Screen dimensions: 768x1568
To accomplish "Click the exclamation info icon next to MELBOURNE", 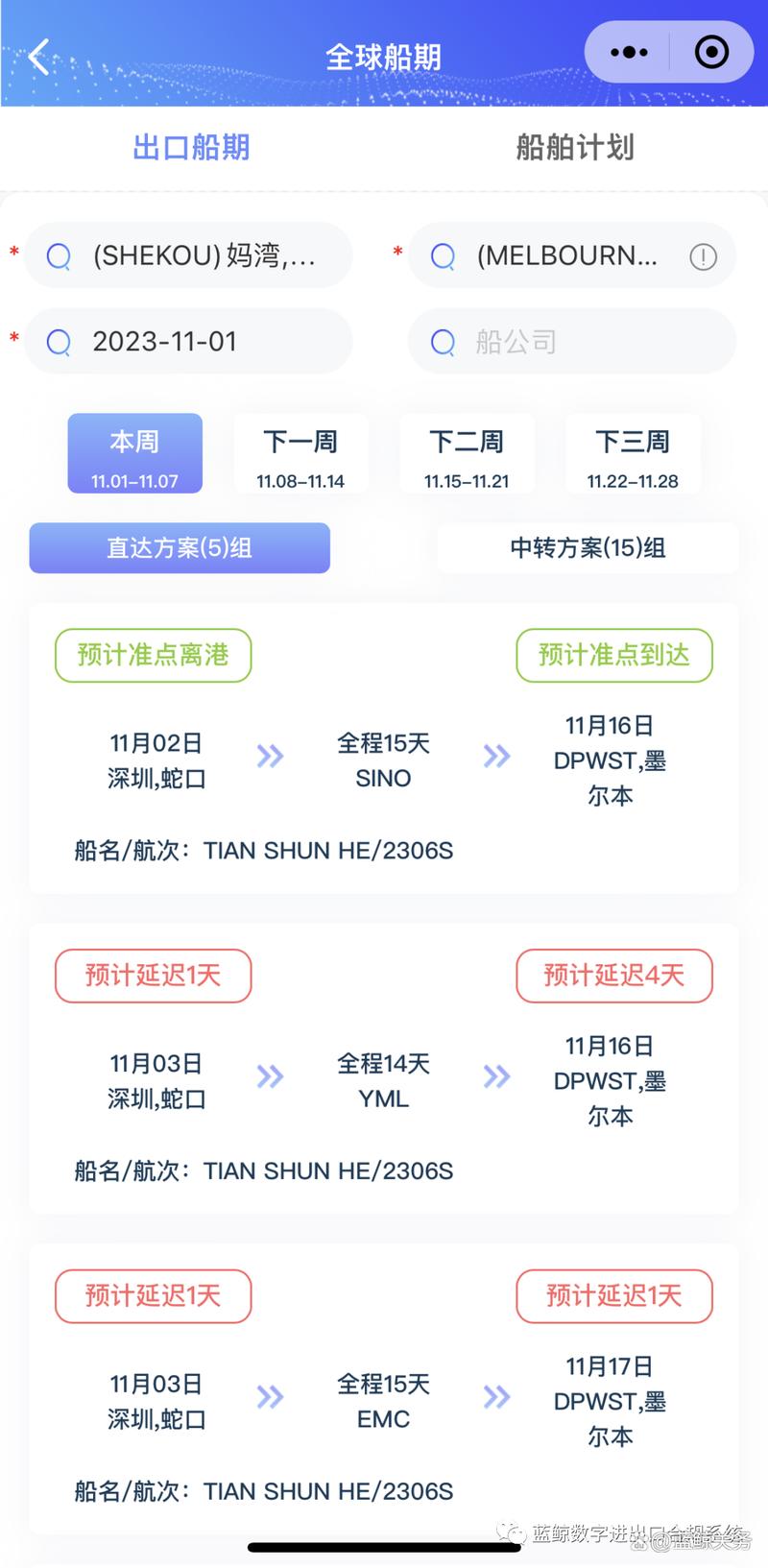I will click(x=704, y=256).
